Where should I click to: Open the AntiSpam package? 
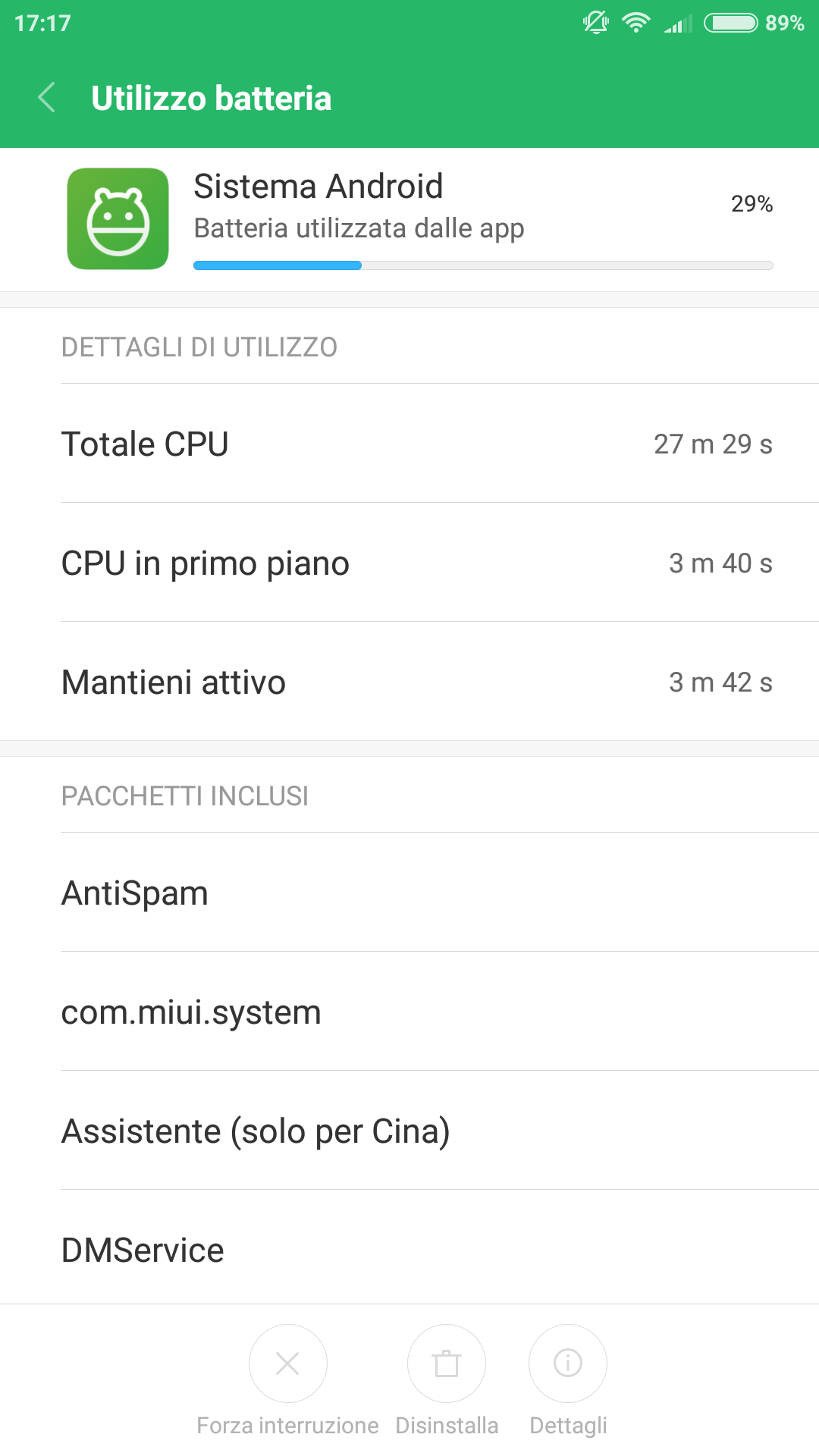point(409,893)
